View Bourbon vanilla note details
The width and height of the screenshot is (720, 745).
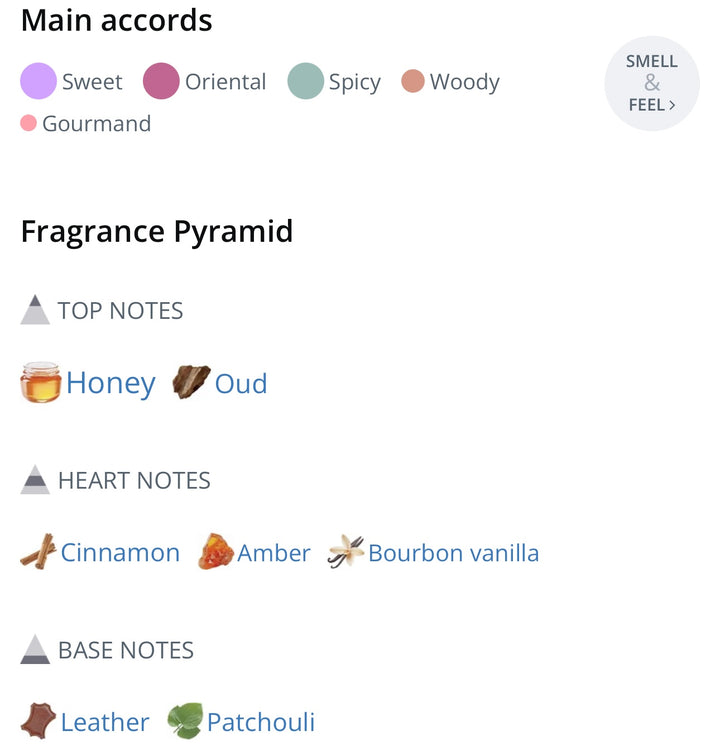click(x=453, y=553)
